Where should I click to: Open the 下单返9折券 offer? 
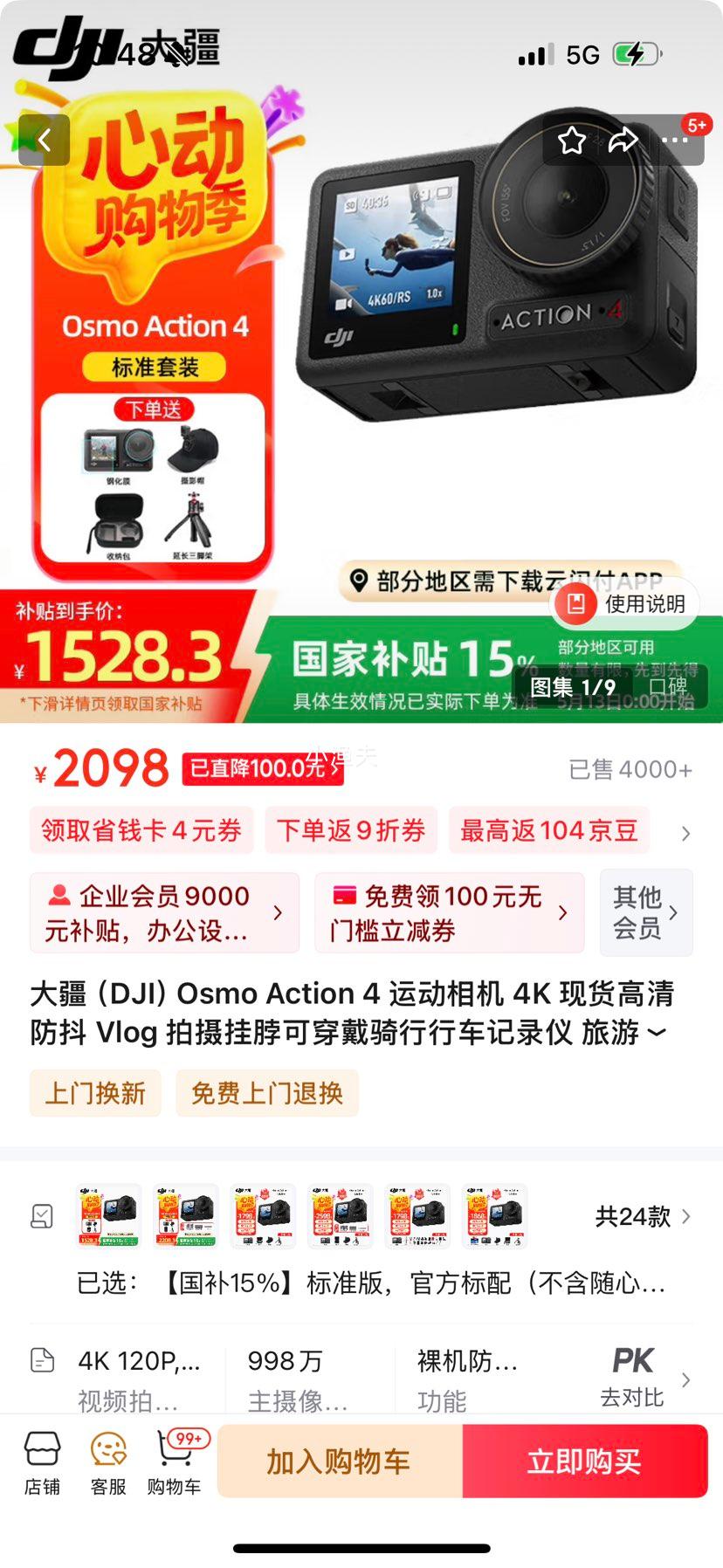pyautogui.click(x=351, y=830)
